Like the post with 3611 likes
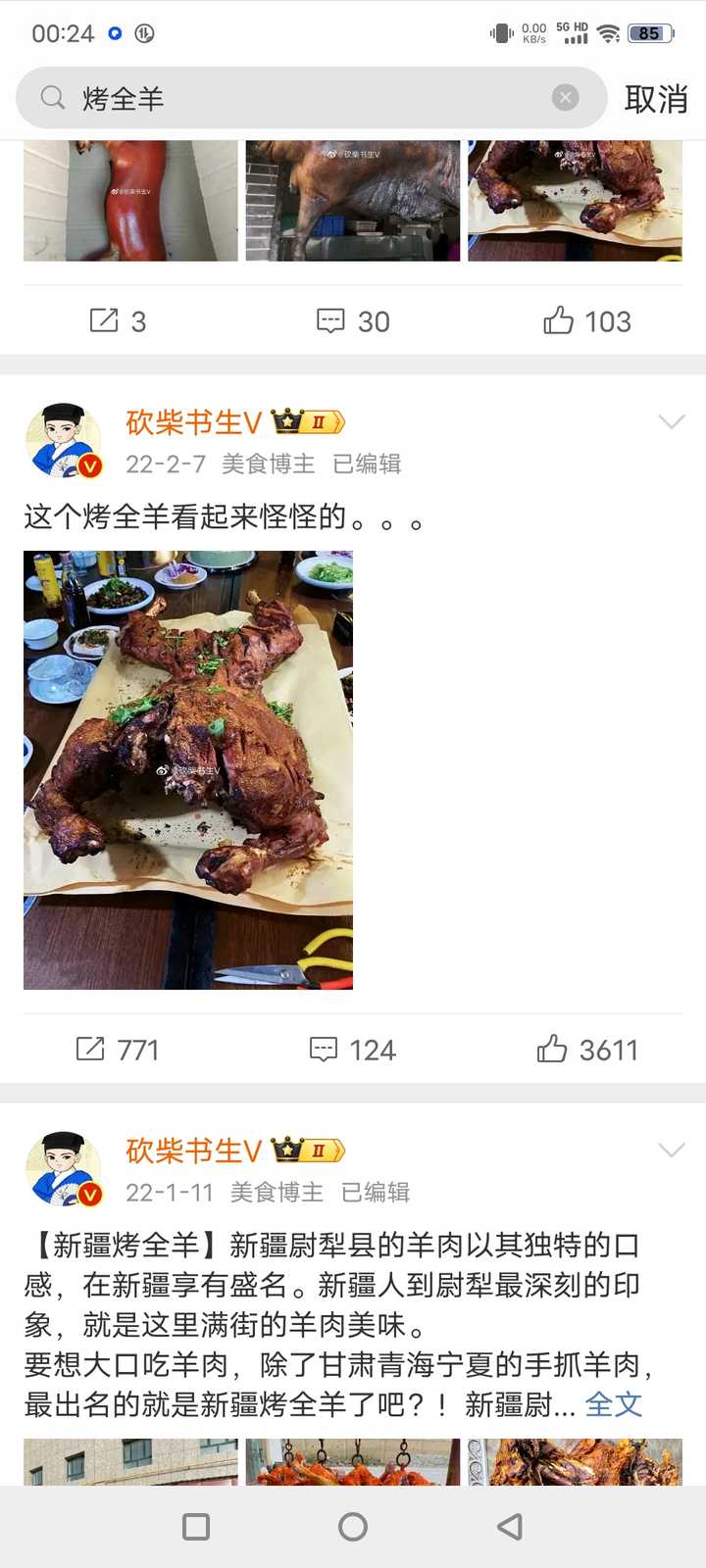 coord(587,1050)
